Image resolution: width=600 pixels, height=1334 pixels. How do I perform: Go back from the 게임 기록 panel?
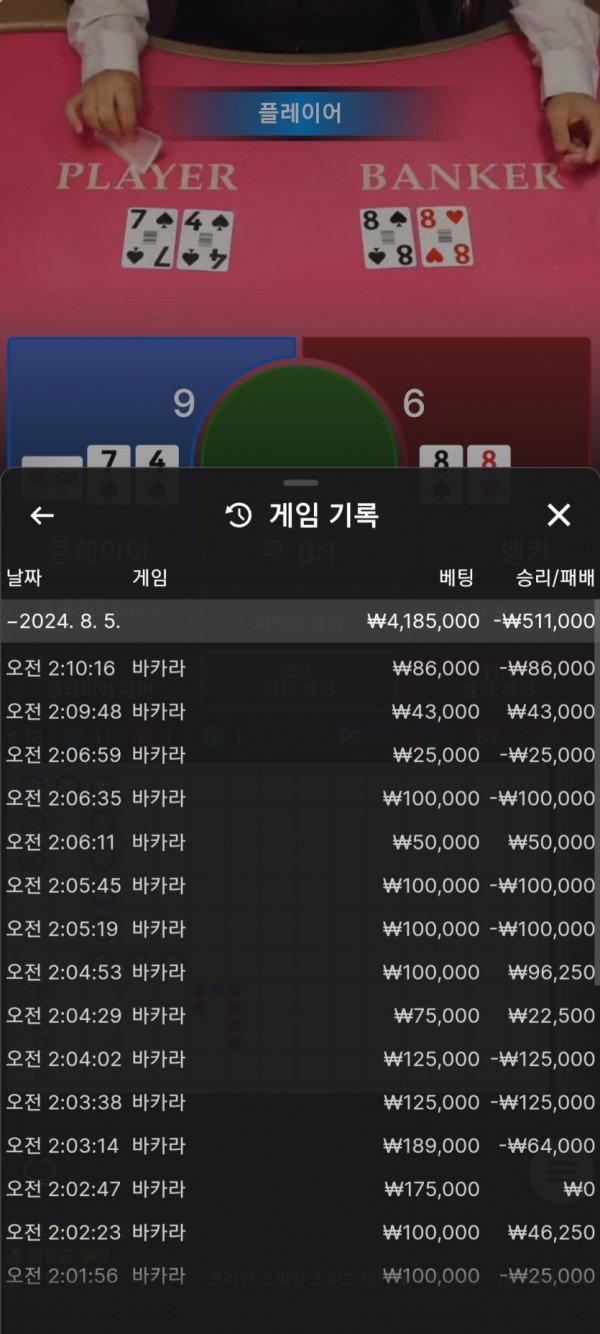42,516
